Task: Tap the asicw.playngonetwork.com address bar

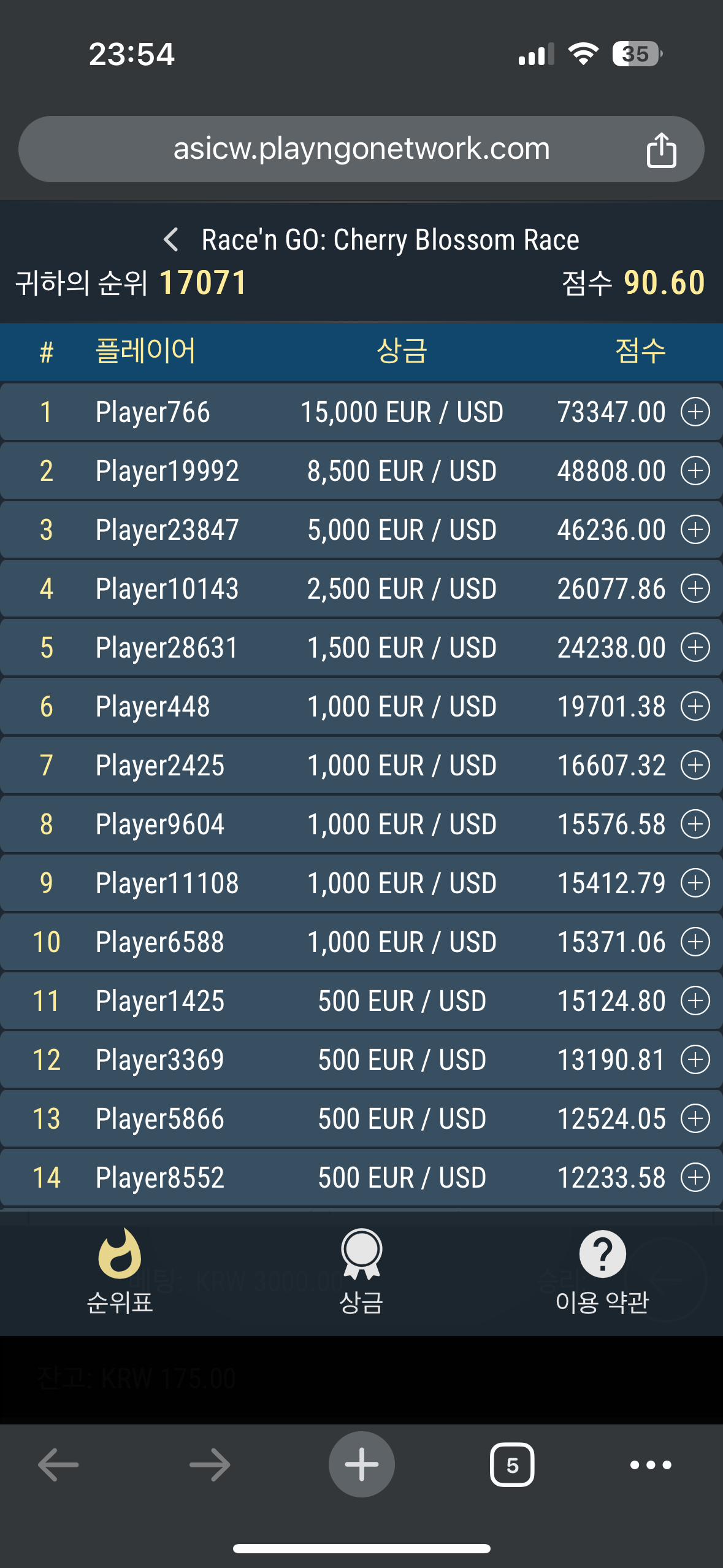Action: [x=361, y=149]
